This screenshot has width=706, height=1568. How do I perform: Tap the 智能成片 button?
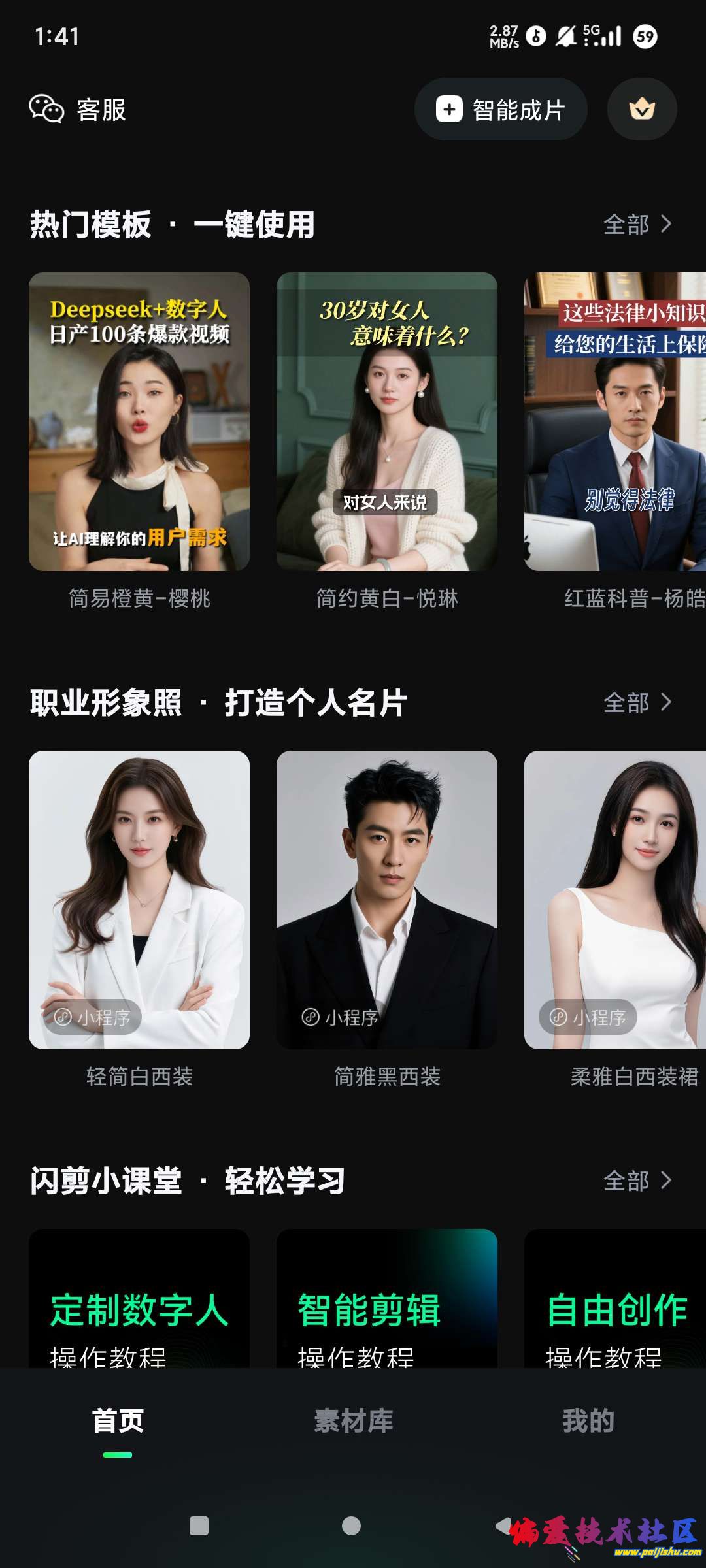pyautogui.click(x=501, y=109)
